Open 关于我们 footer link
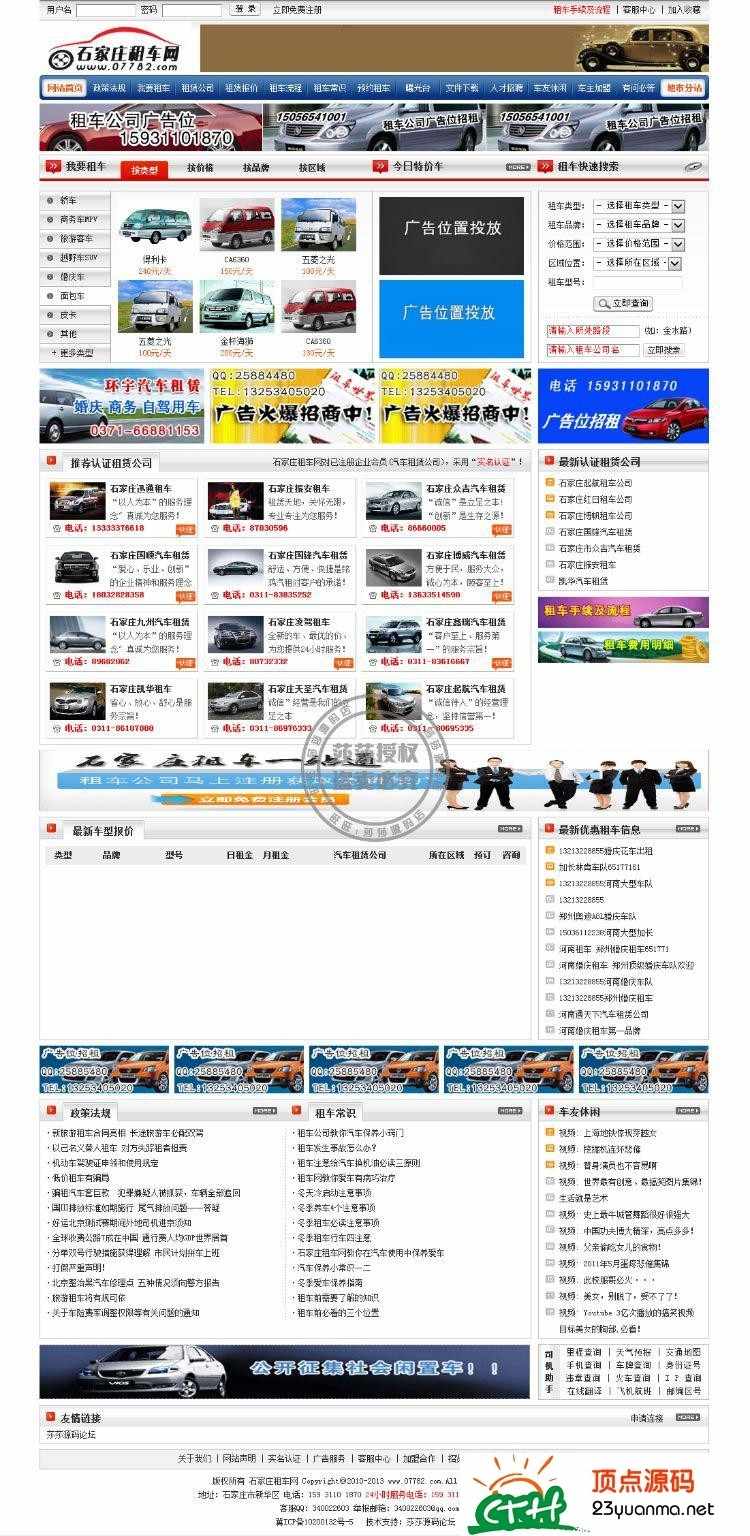The image size is (750, 1536). click(x=194, y=1458)
